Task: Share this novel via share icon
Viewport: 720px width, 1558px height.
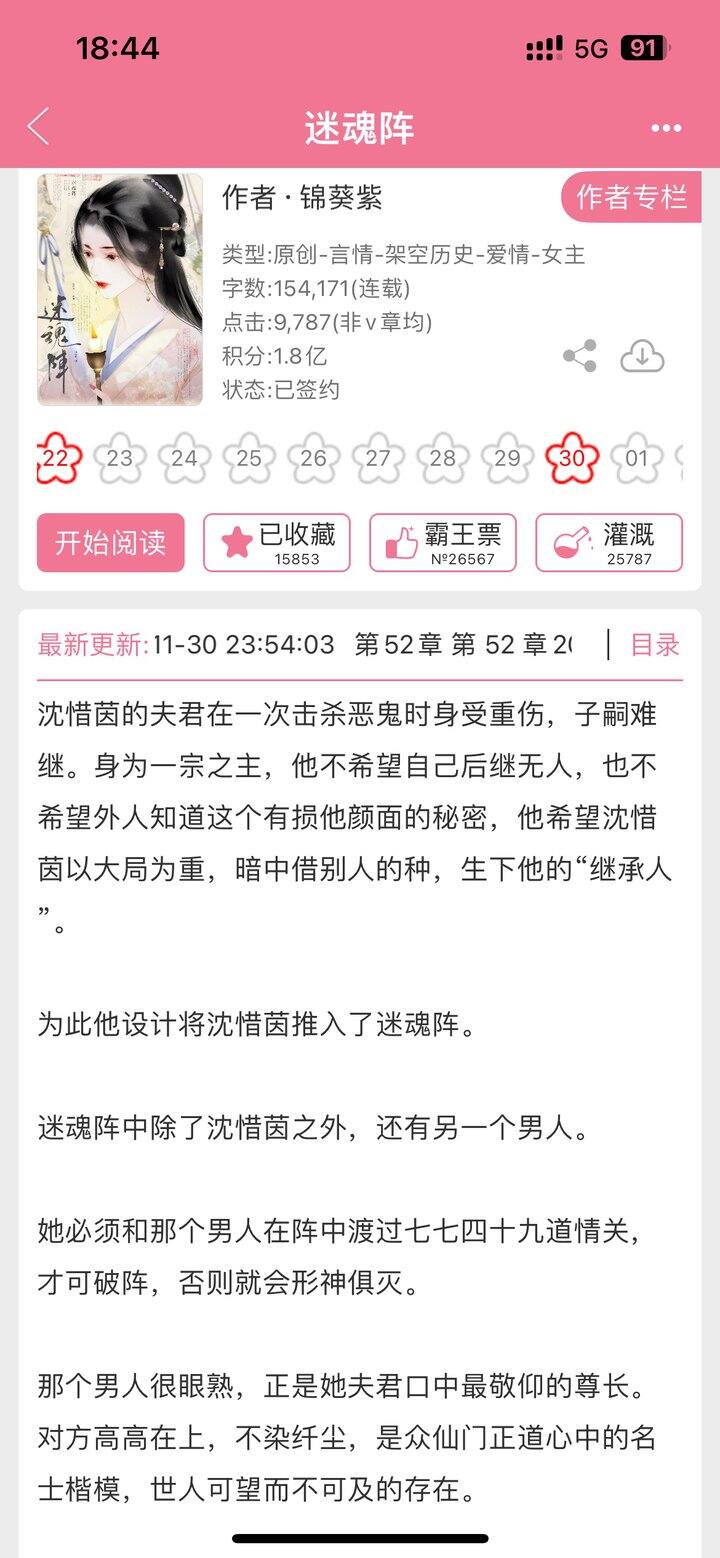Action: [579, 356]
